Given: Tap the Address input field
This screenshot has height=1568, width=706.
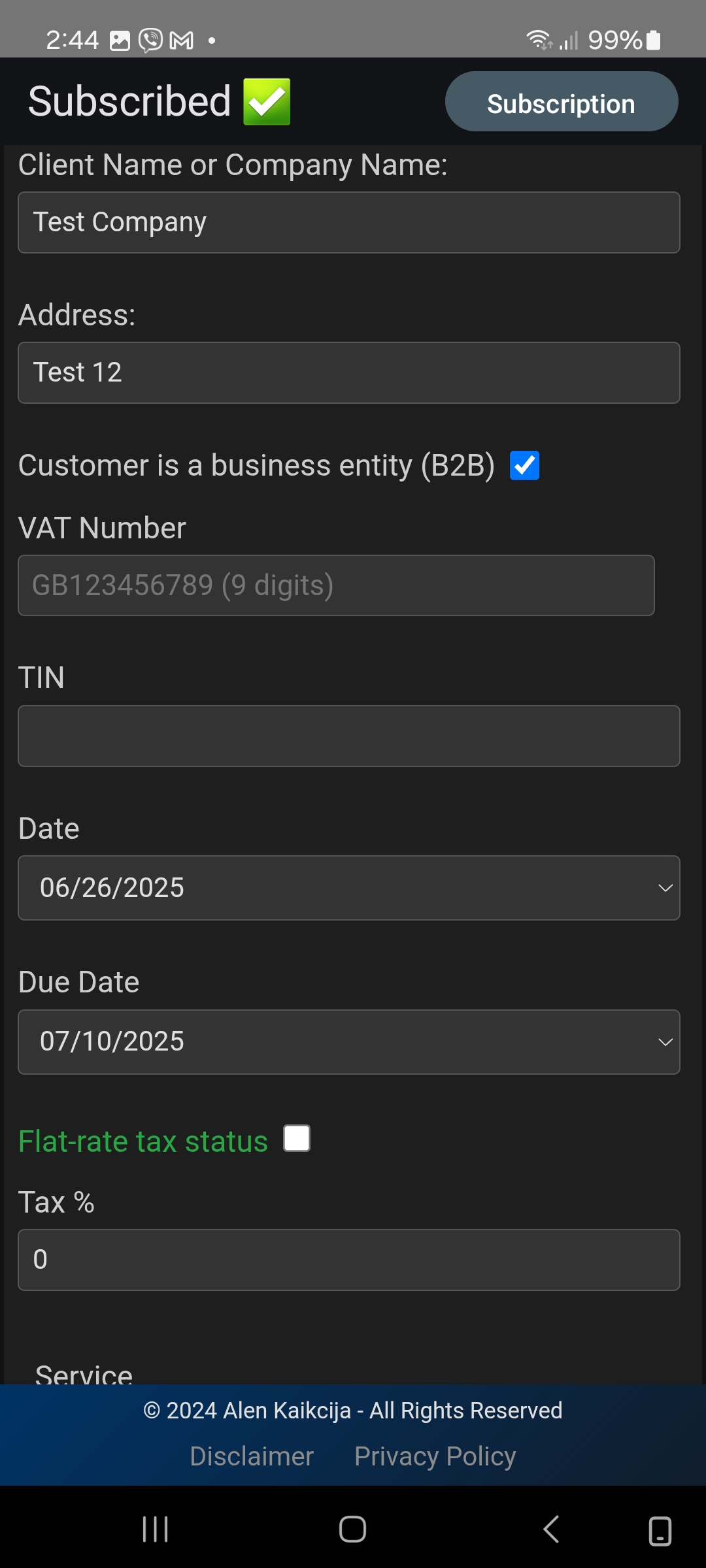Looking at the screenshot, I should 348,372.
